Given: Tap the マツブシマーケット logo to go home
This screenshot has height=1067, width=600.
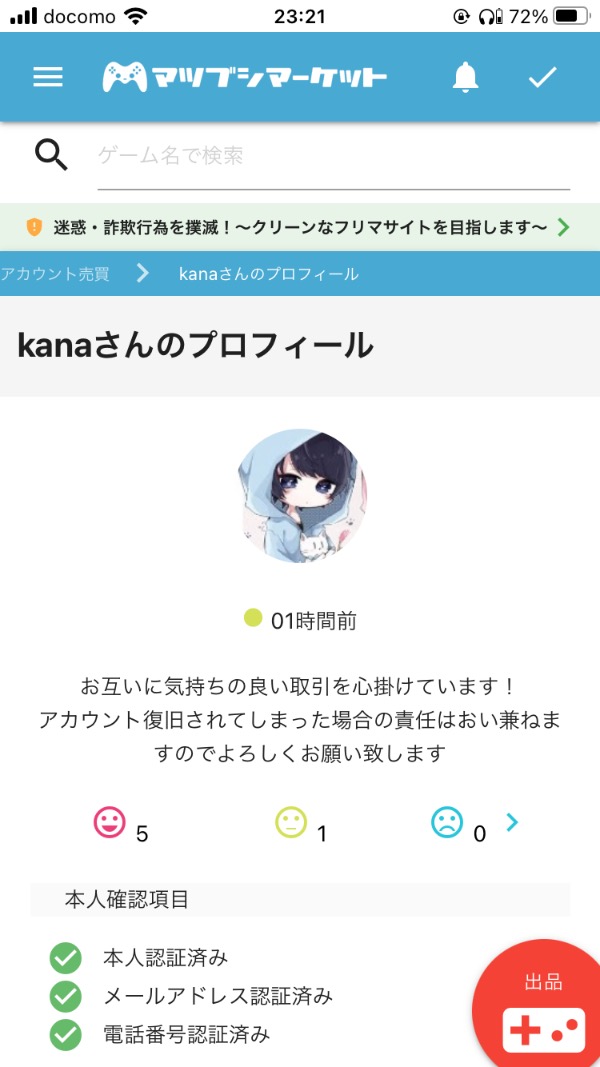Looking at the screenshot, I should pyautogui.click(x=245, y=77).
